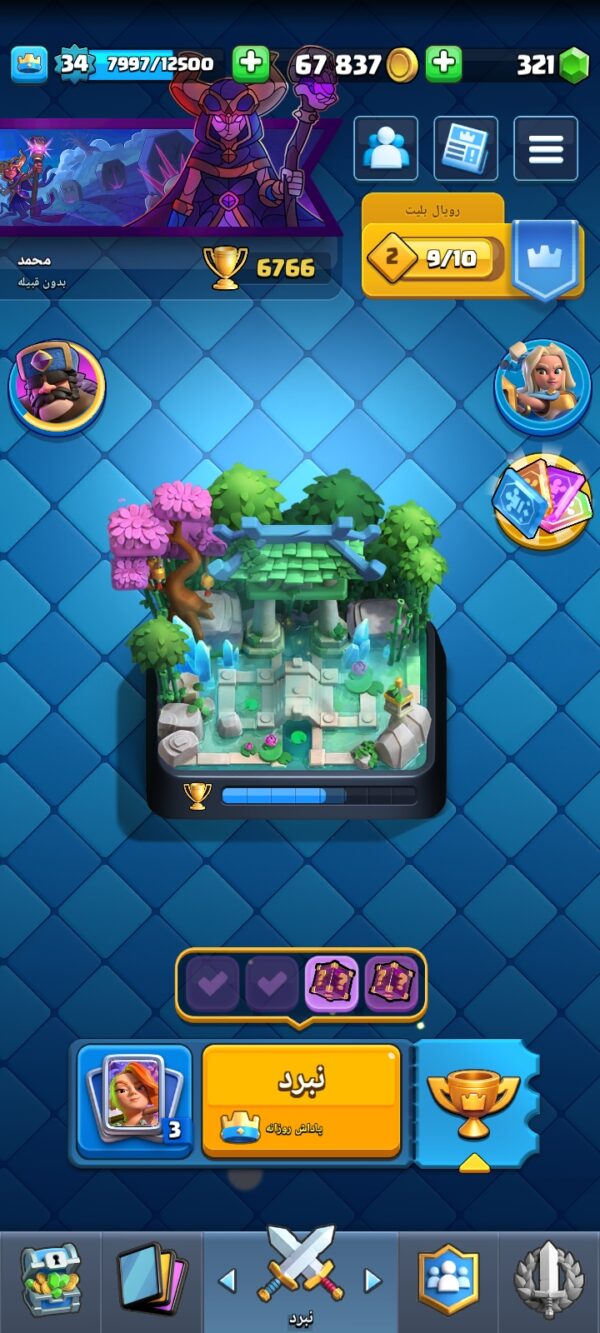Switch to the shop chest tab
The width and height of the screenshot is (600, 1333).
50,1282
